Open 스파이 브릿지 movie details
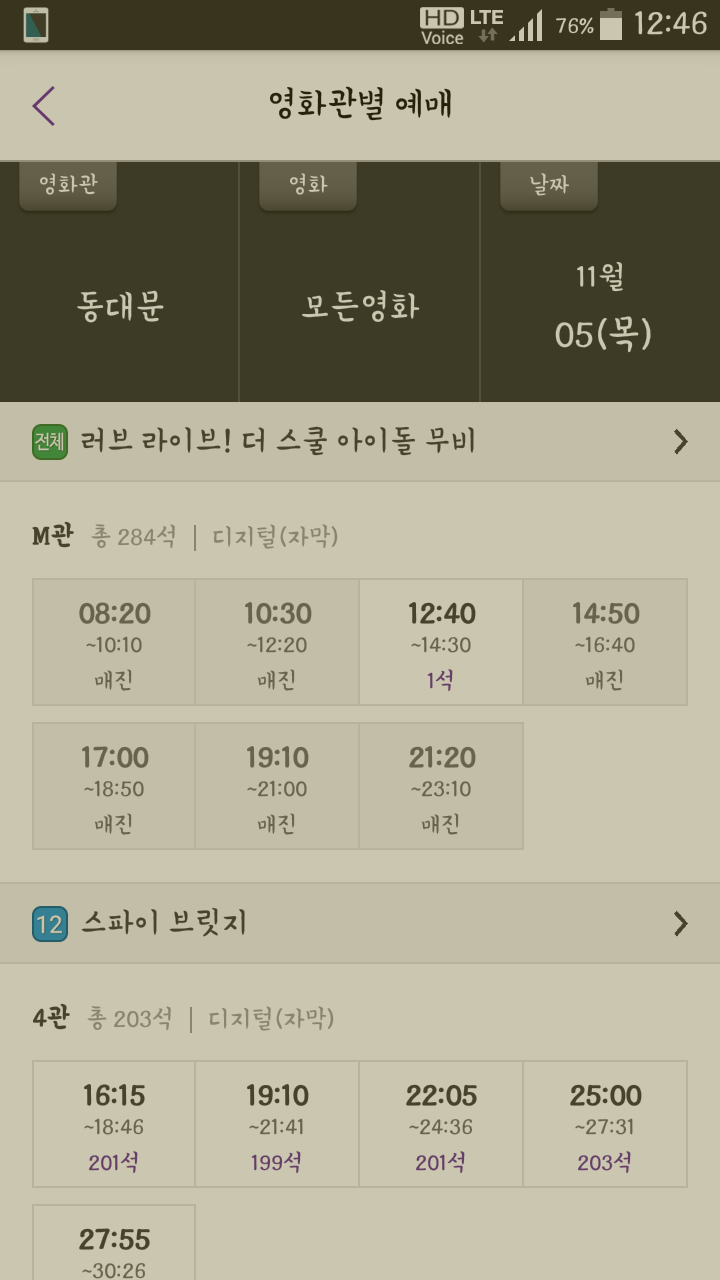 click(x=360, y=923)
